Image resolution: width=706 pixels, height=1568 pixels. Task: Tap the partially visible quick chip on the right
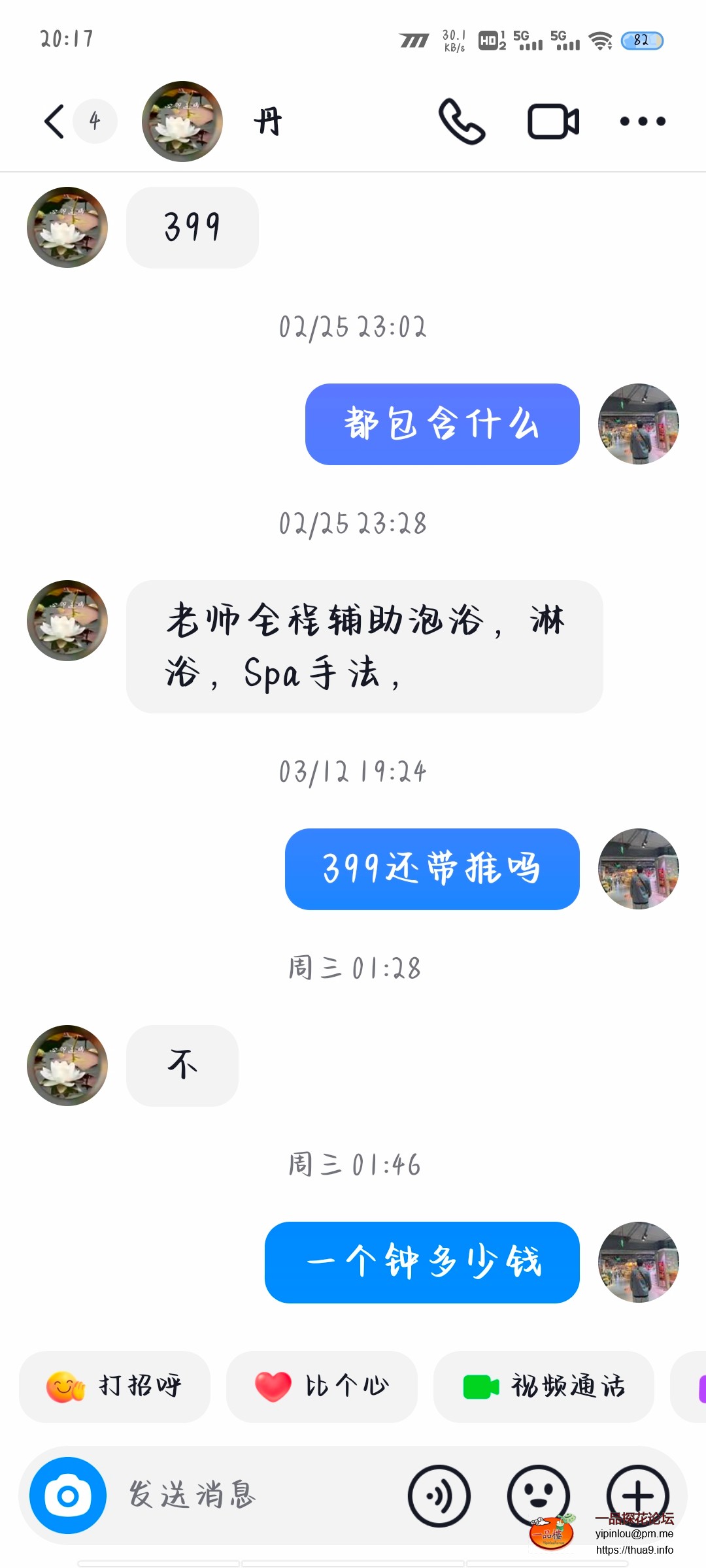[694, 1388]
